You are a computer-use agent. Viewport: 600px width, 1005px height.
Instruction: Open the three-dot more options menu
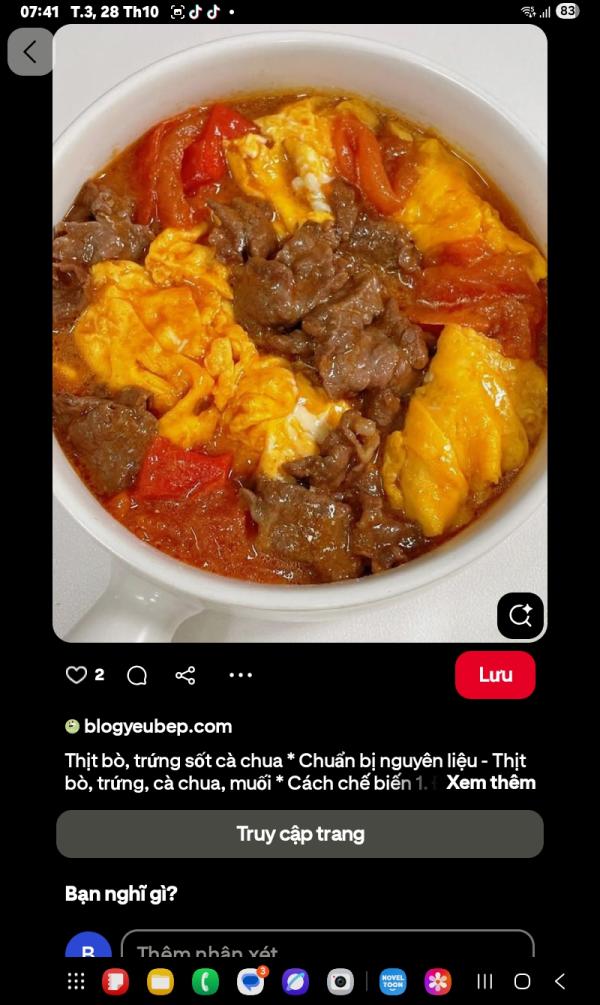[240, 675]
